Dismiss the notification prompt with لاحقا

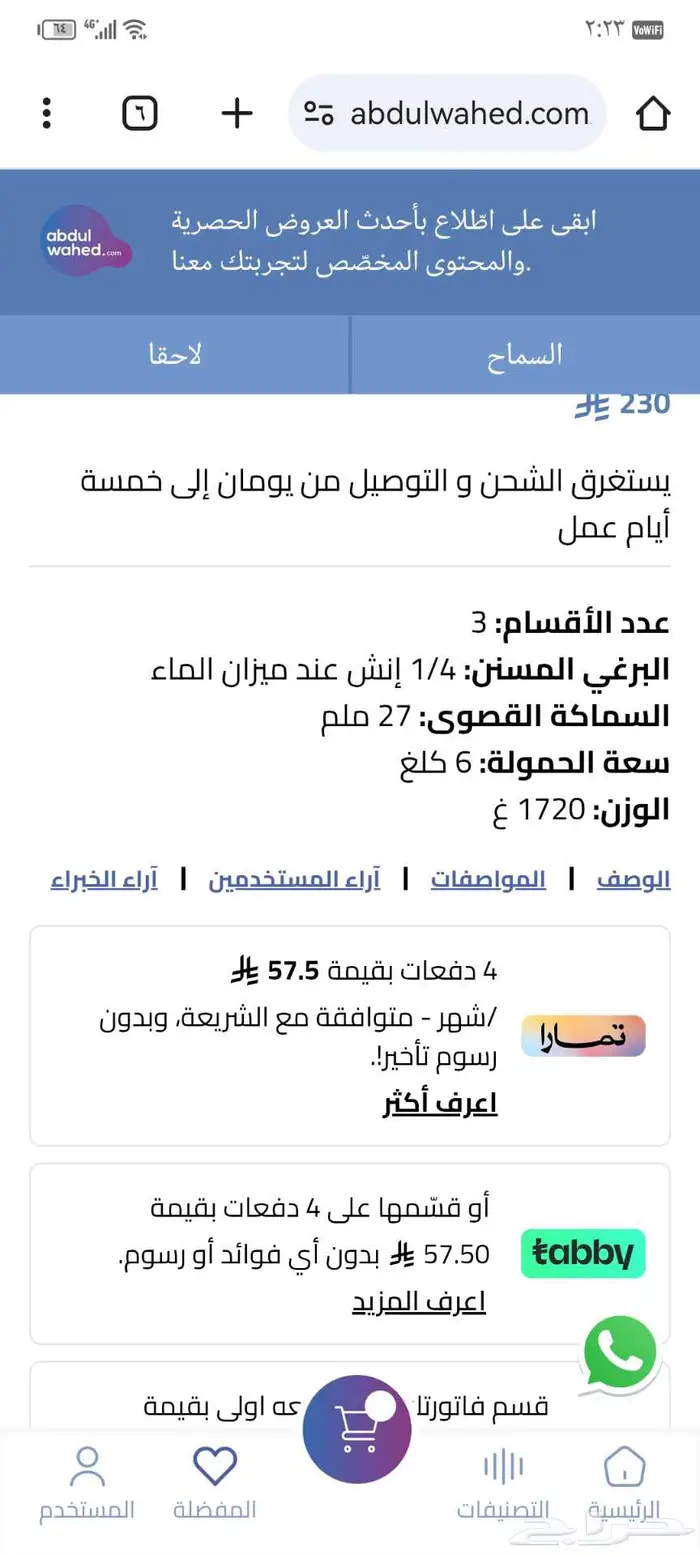[175, 355]
